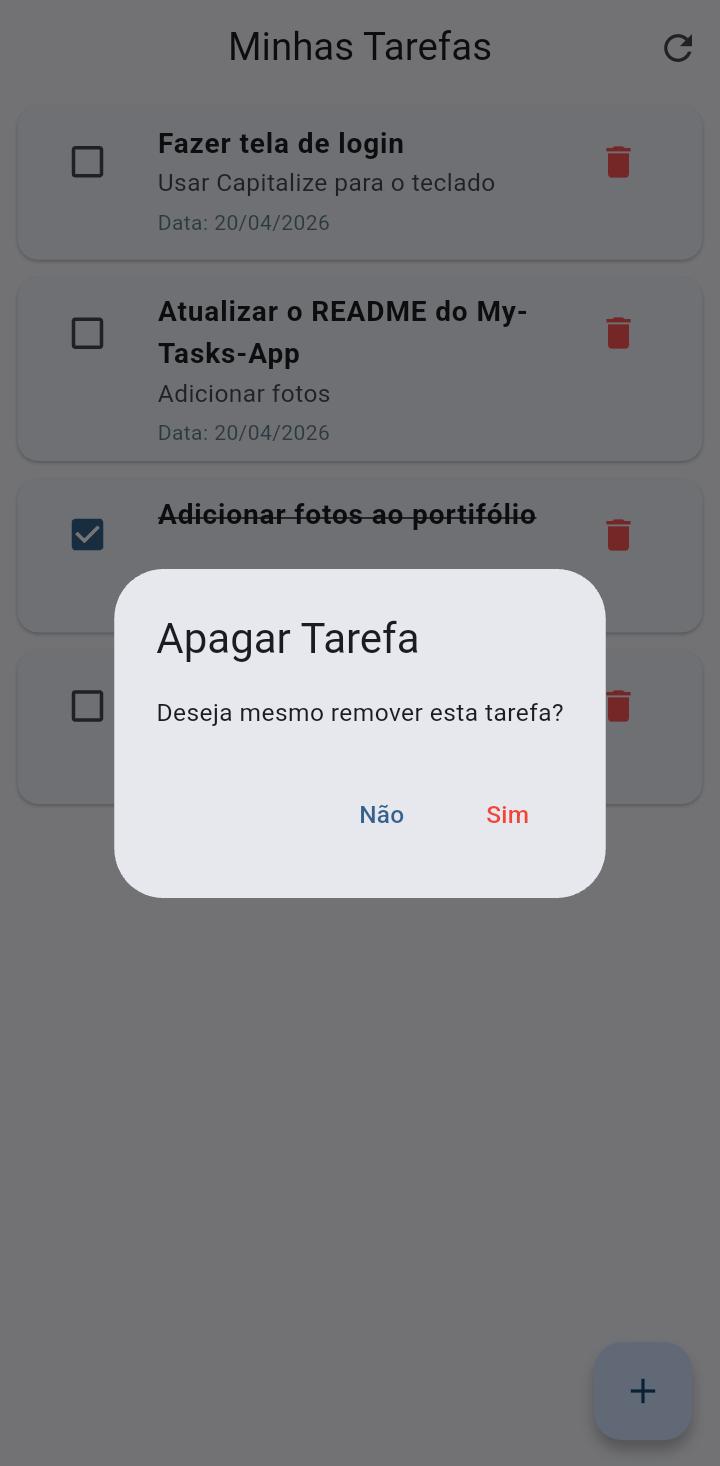Tap the subtitle "Usar Capitalize para o teclado"
This screenshot has width=720, height=1466.
click(326, 182)
